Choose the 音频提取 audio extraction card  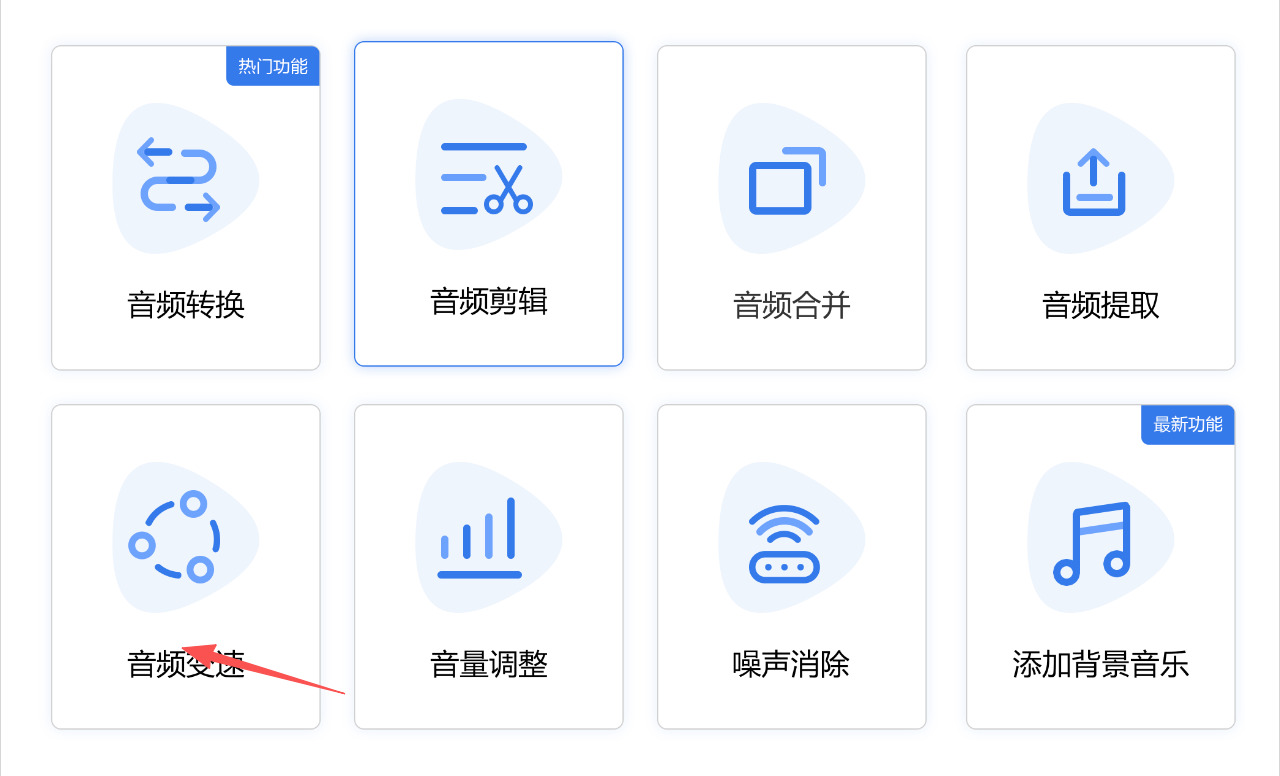pyautogui.click(x=1101, y=208)
